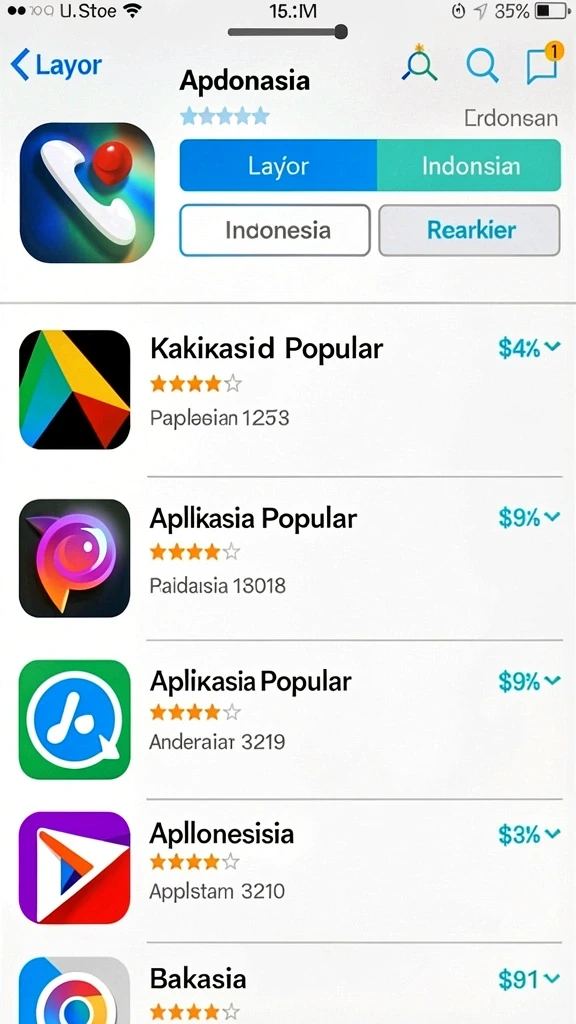Open the Kakikasid Popular app row
This screenshot has width=576, height=1024.
click(290, 389)
